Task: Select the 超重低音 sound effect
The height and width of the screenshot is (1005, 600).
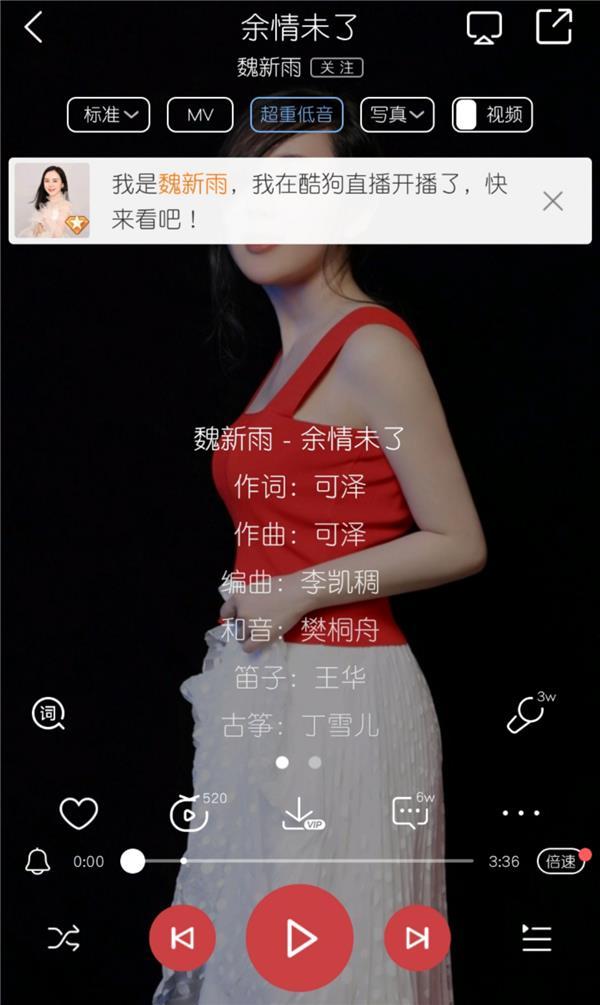Action: (296, 115)
